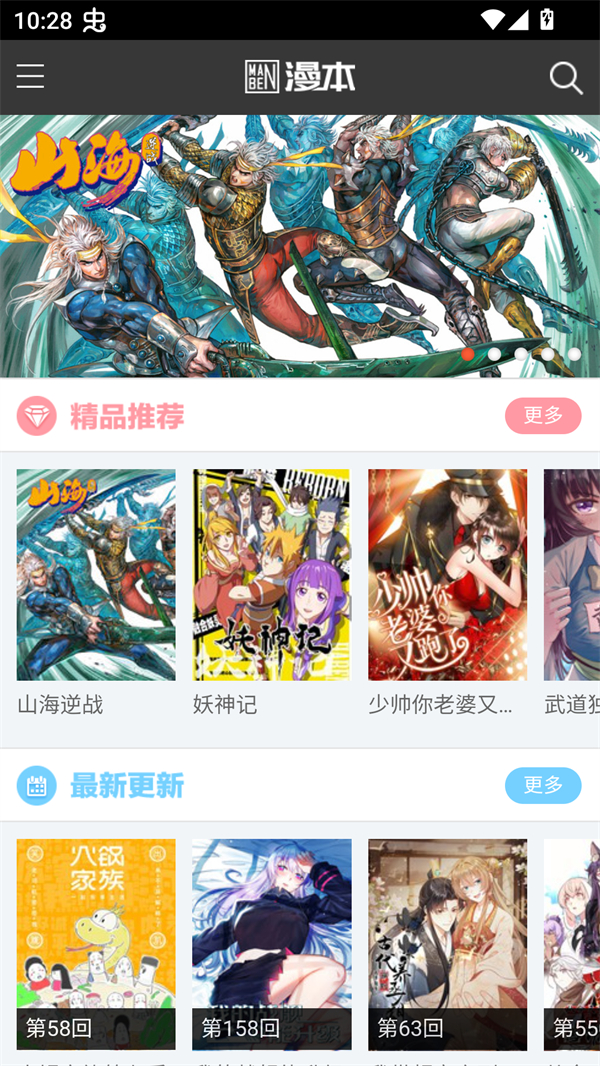This screenshot has height=1066, width=600.
Task: Open the 山海 featured banner
Action: [x=300, y=245]
